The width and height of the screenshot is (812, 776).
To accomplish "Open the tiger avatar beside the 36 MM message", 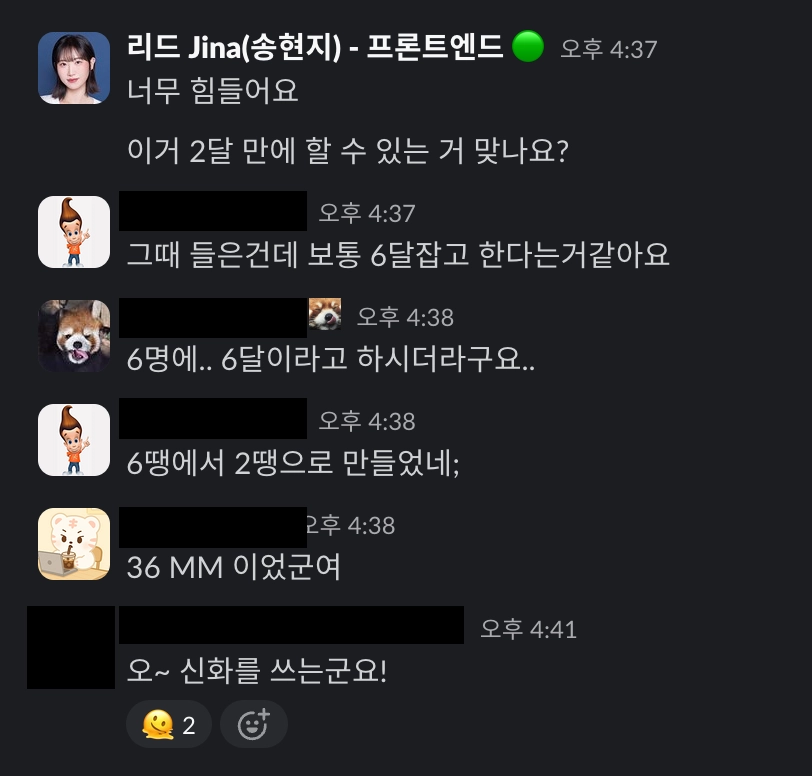I will point(74,544).
